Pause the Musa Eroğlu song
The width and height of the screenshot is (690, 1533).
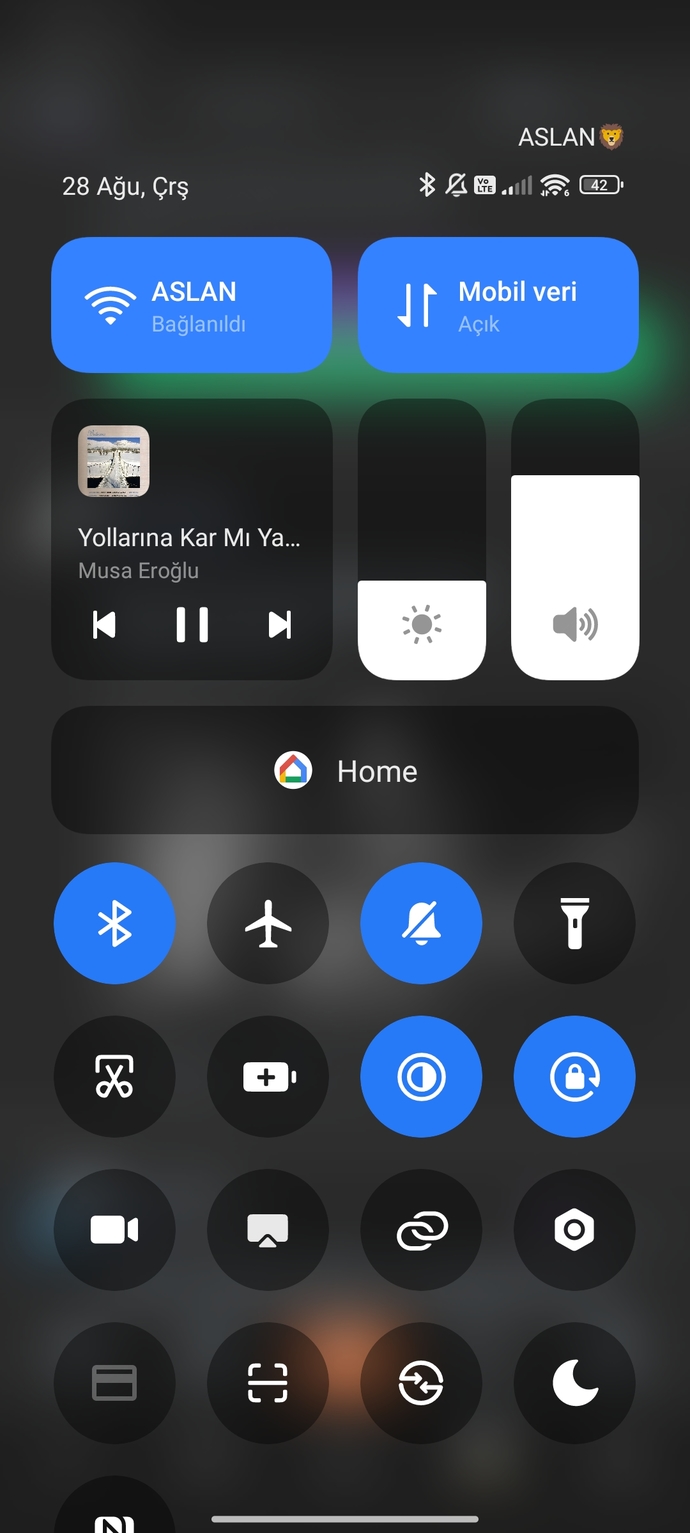click(x=192, y=625)
